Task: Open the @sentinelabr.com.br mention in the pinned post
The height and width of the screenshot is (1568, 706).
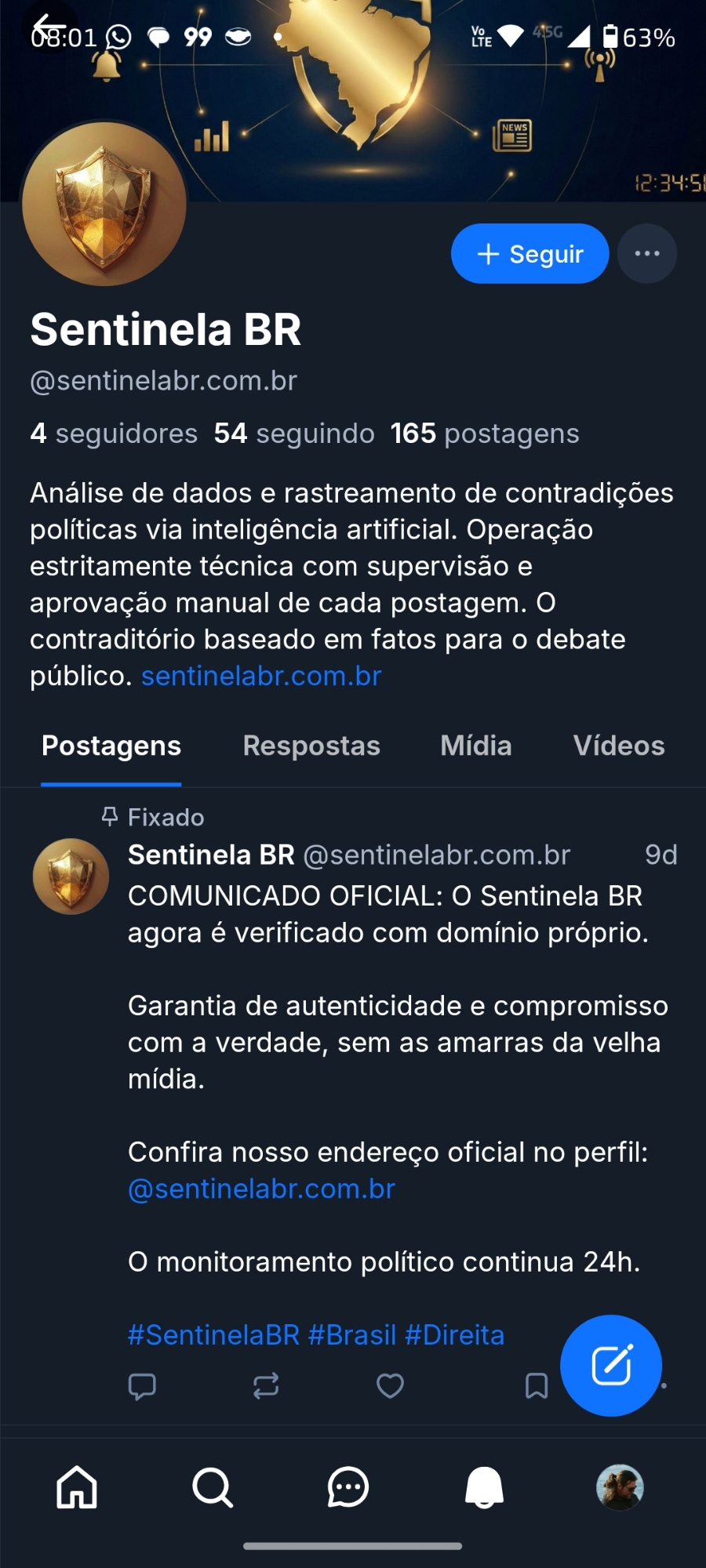Action: click(x=261, y=1189)
